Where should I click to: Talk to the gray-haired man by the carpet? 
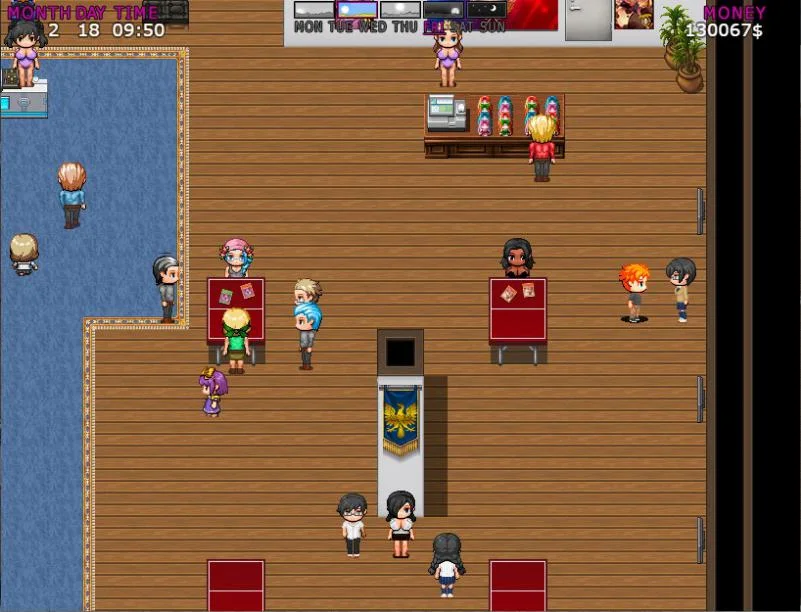(166, 288)
